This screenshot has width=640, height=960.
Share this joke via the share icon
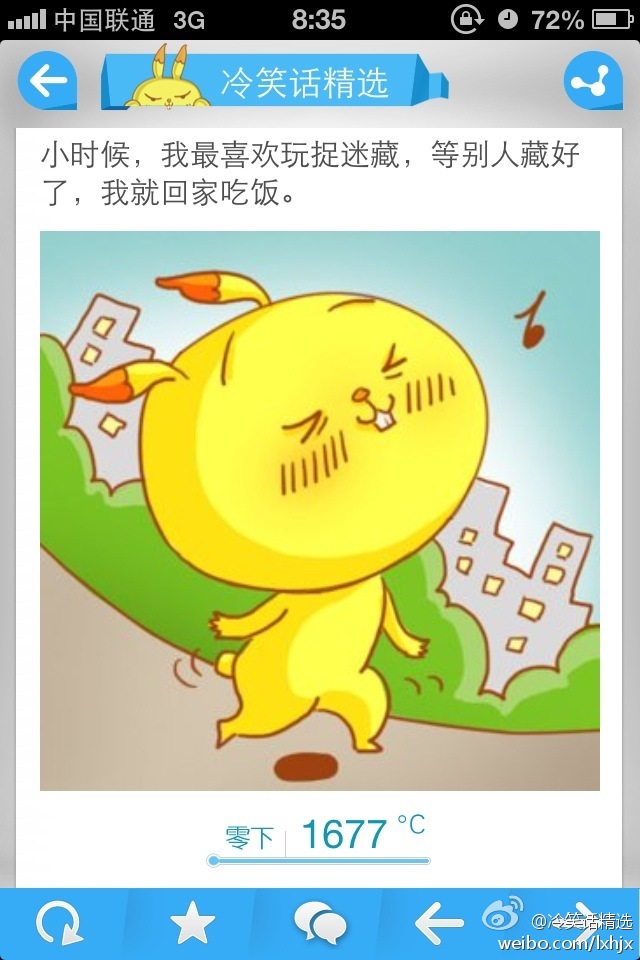click(593, 81)
